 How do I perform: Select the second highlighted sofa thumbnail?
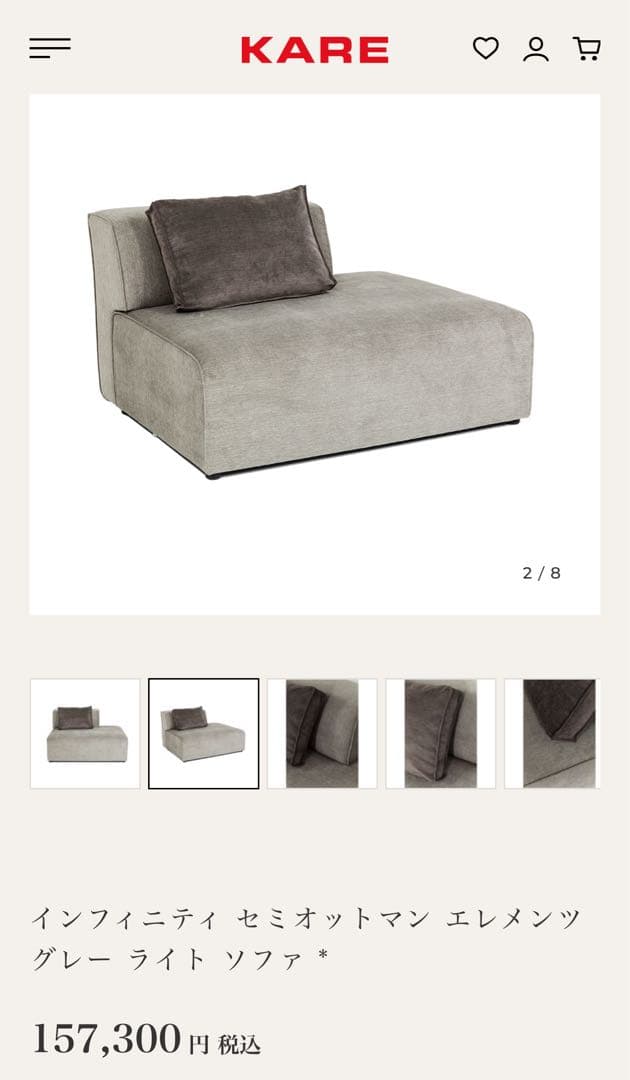click(x=204, y=734)
